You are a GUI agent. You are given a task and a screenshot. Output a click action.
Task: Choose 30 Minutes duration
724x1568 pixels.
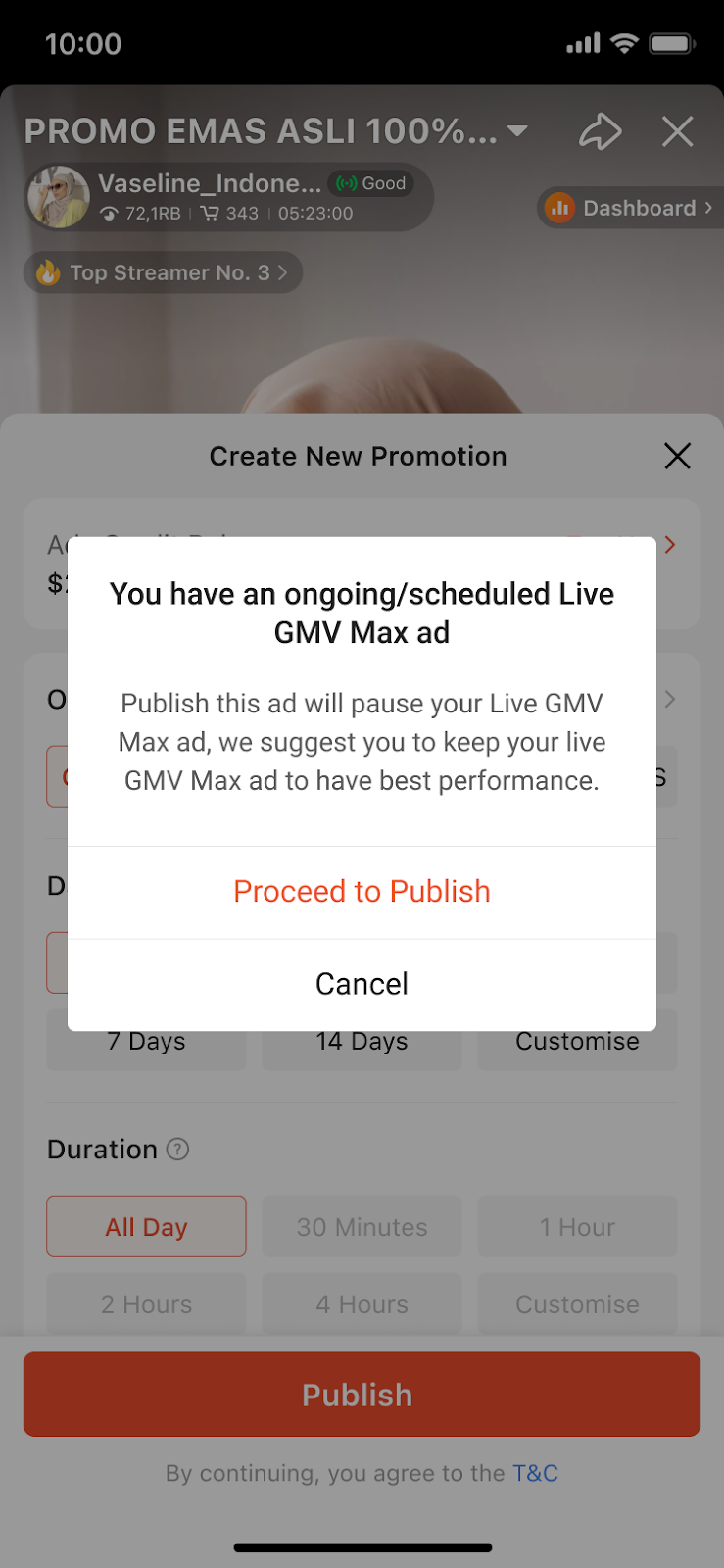(362, 1227)
